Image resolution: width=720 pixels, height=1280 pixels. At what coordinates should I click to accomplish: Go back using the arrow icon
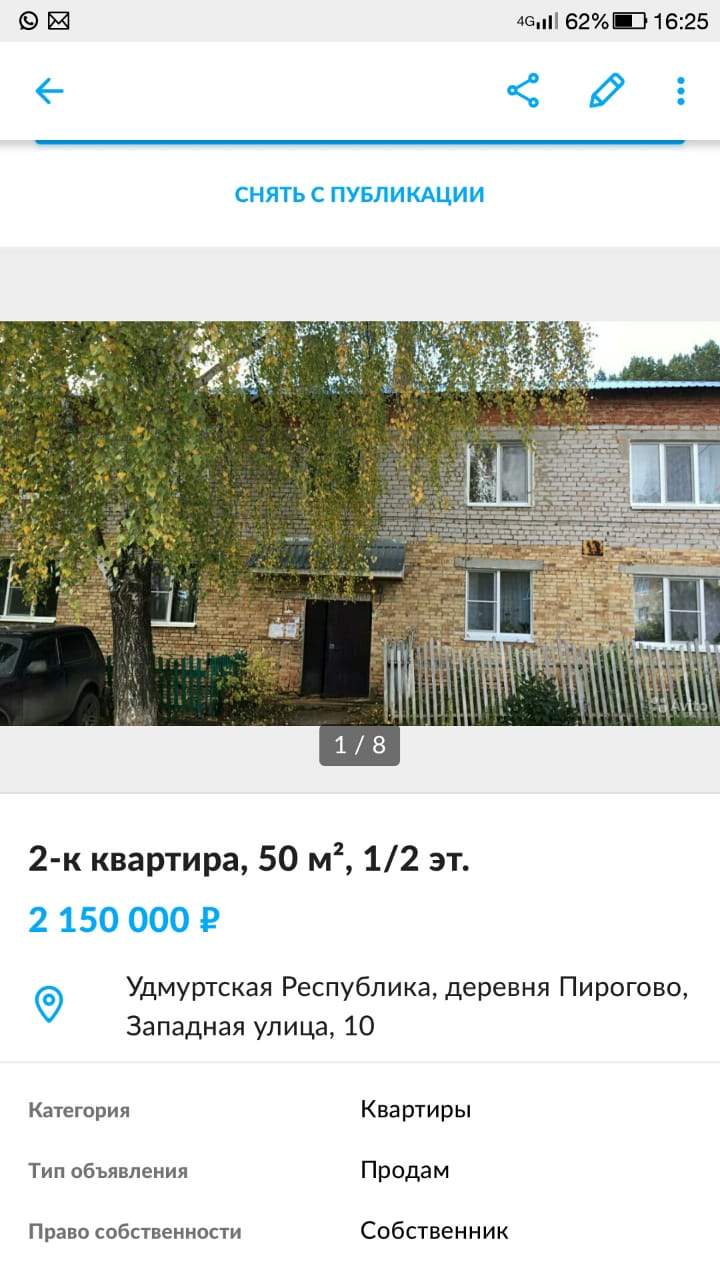pos(49,91)
